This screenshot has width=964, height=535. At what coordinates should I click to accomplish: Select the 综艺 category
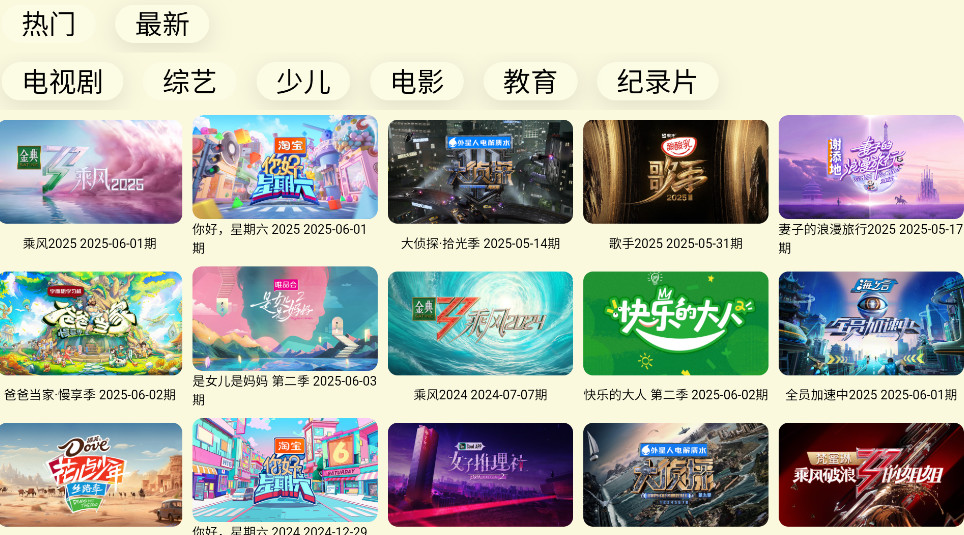[189, 81]
